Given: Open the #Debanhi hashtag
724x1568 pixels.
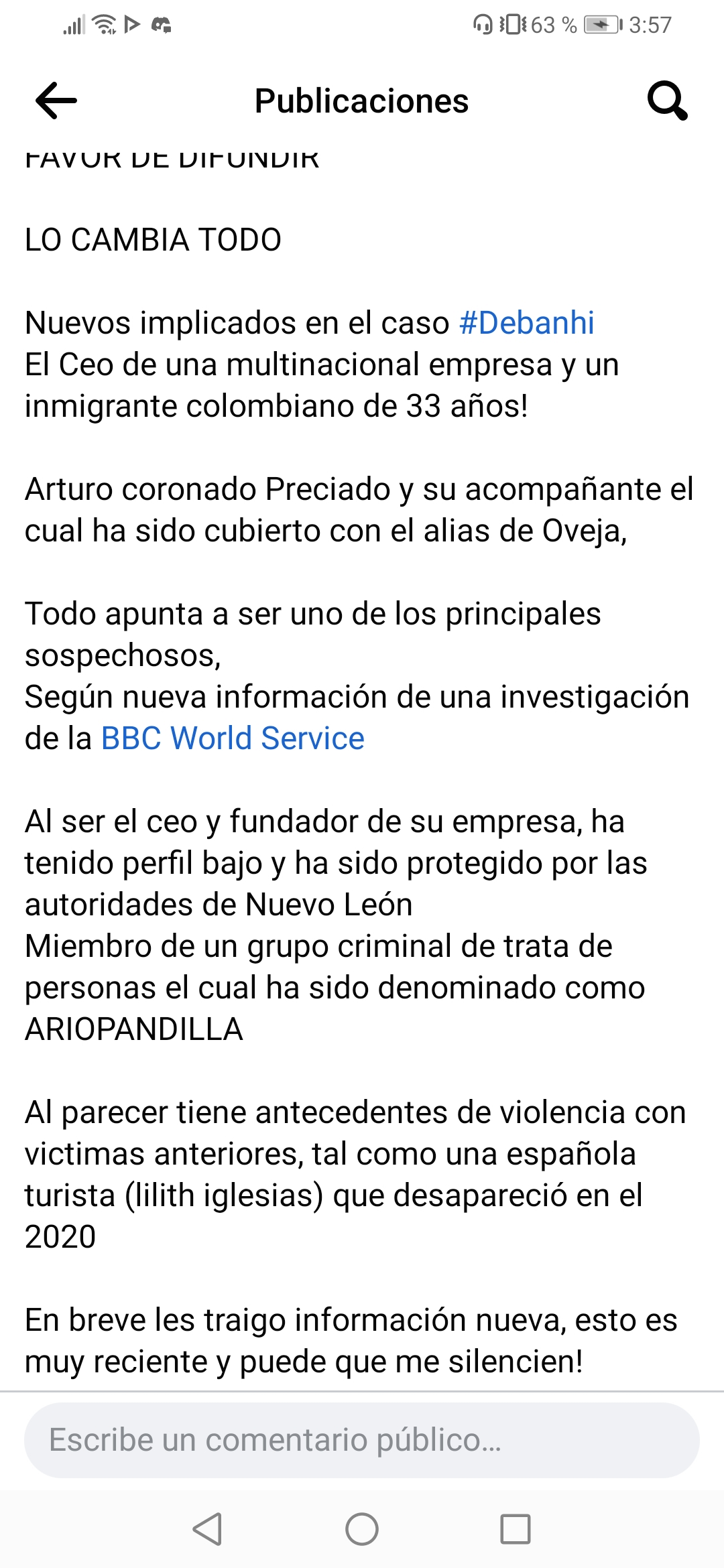Looking at the screenshot, I should point(527,322).
